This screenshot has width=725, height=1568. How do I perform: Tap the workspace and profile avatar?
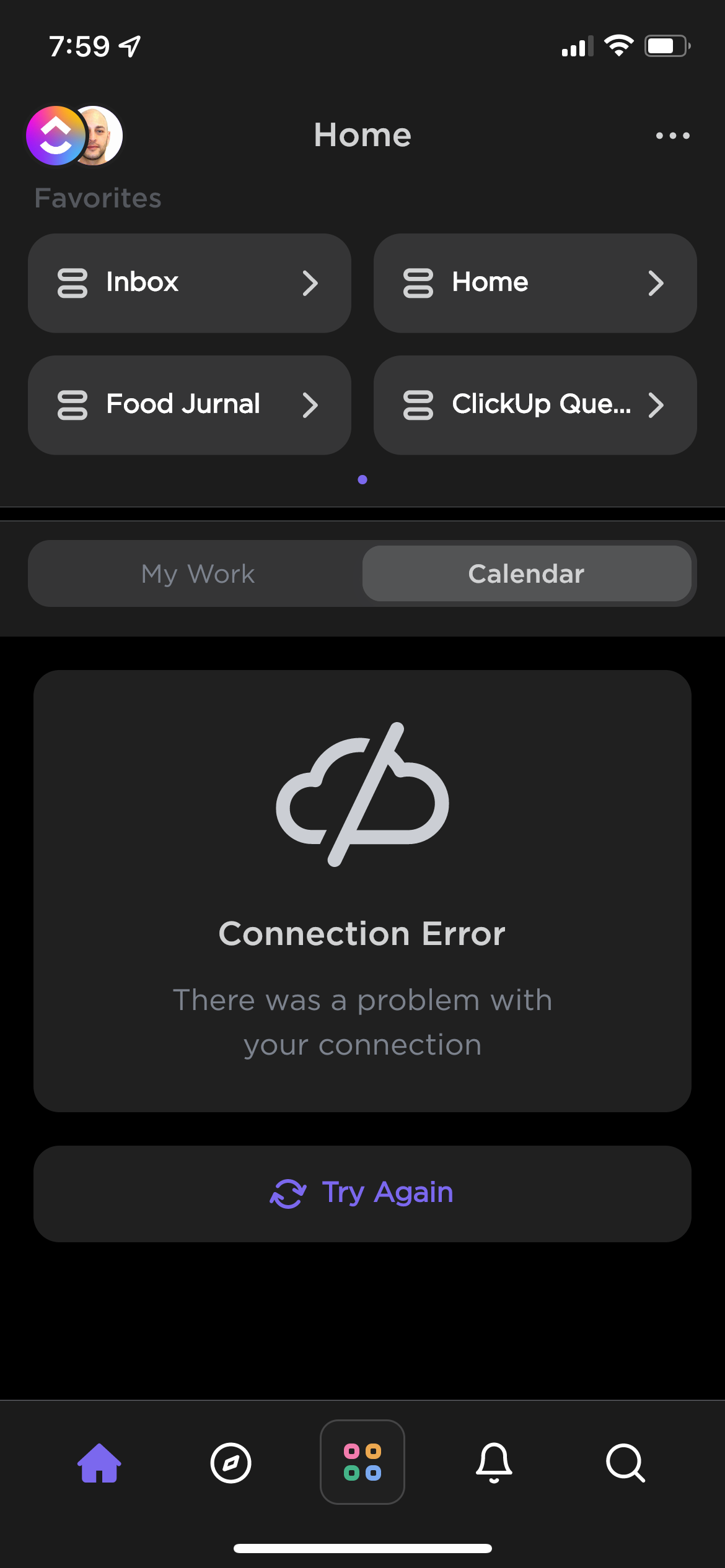(74, 136)
